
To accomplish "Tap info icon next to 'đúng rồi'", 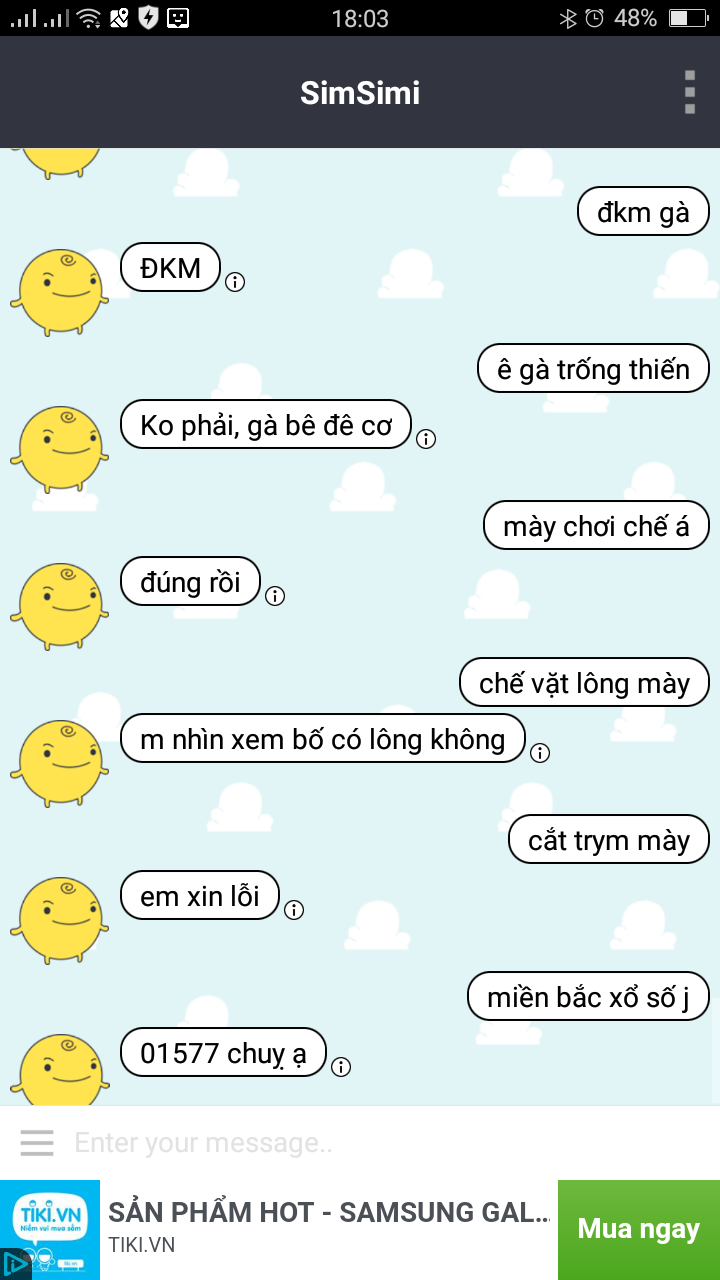I will coord(275,596).
